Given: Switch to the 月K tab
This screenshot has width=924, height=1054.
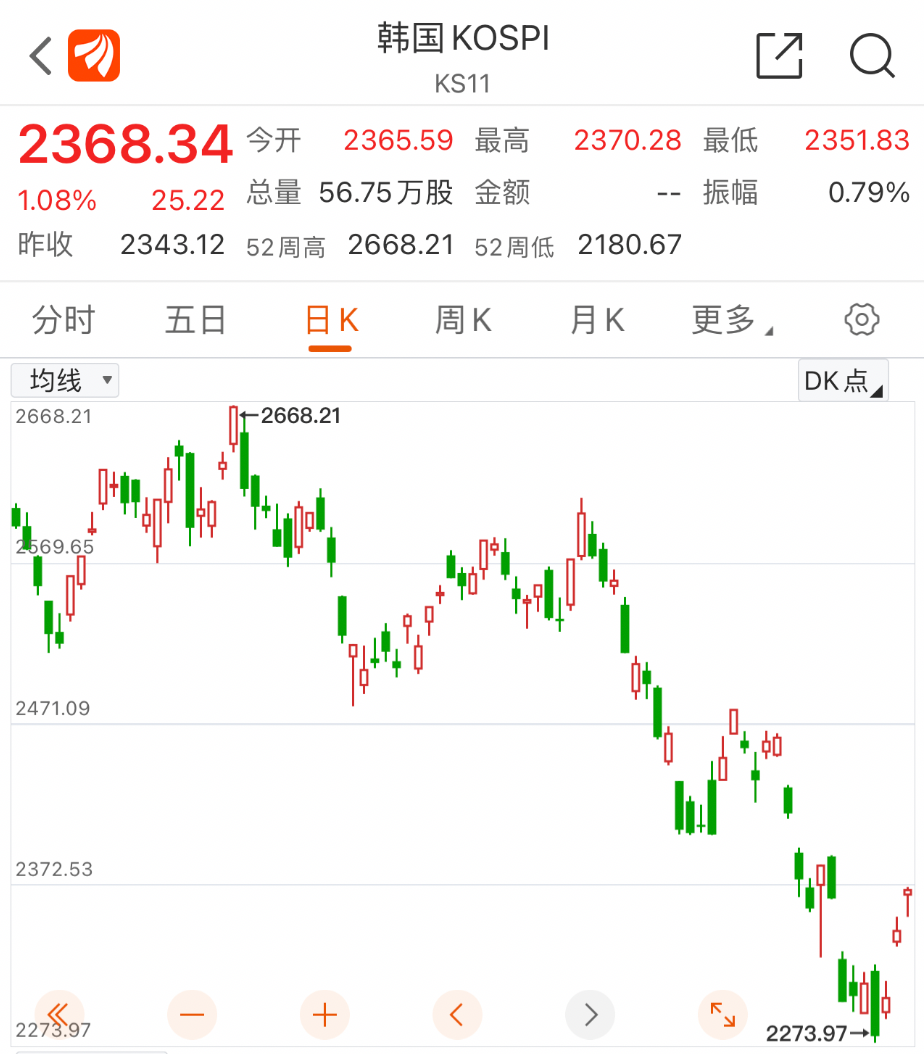Looking at the screenshot, I should pos(596,320).
